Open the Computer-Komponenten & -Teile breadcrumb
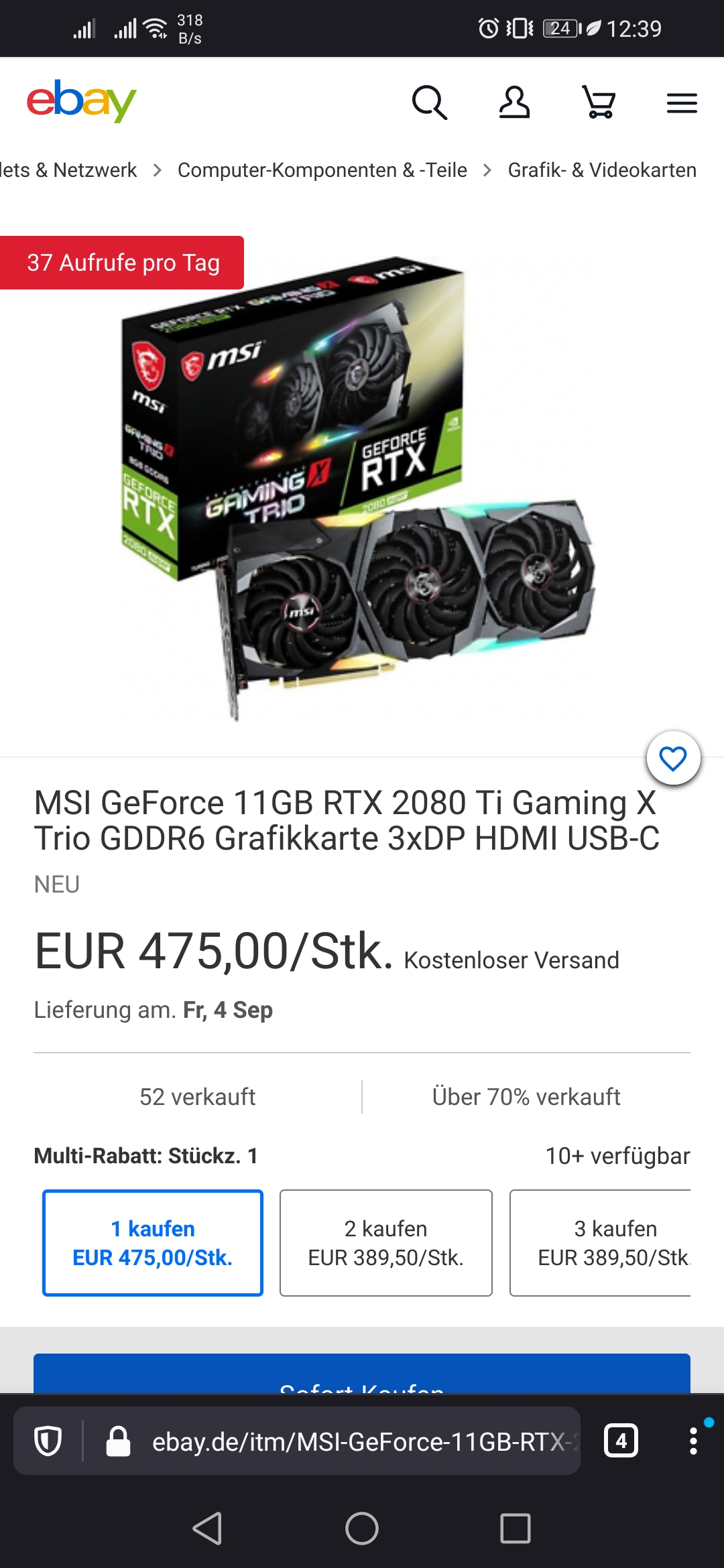The width and height of the screenshot is (724, 1568). pyautogui.click(x=322, y=170)
